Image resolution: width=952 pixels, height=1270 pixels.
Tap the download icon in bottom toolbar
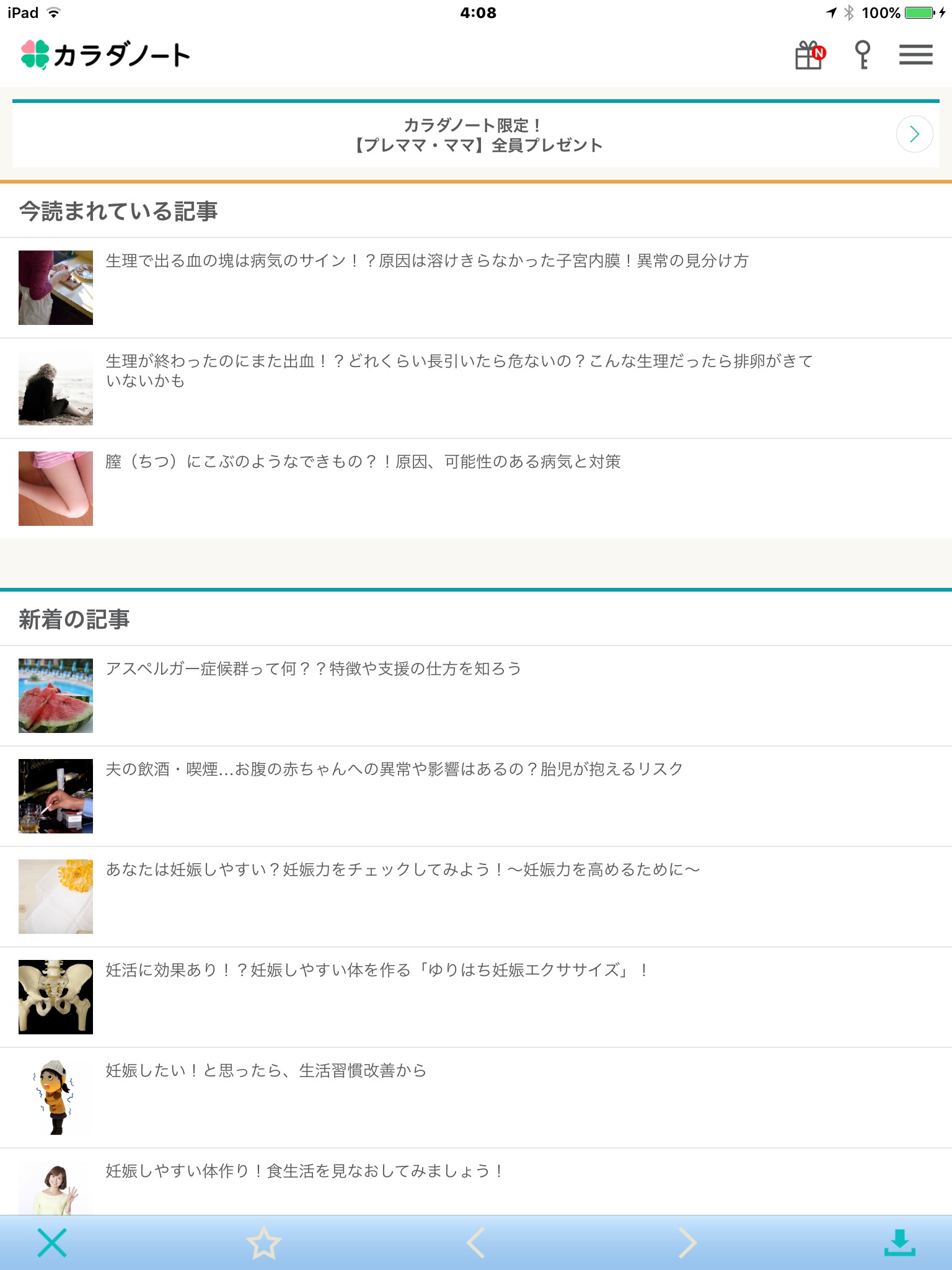pos(899,1243)
